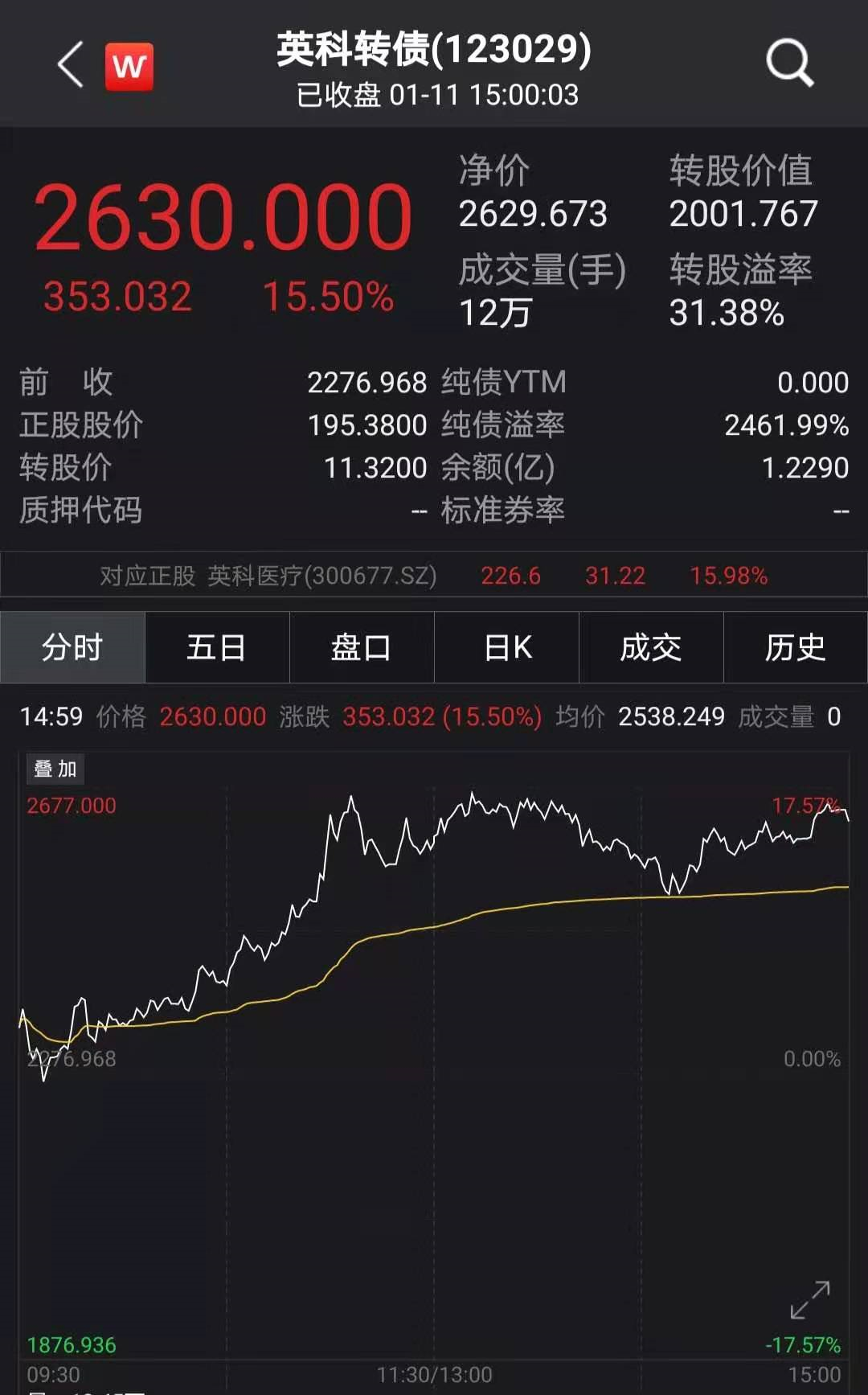This screenshot has height=1395, width=868.
Task: Switch to the 成交 tab
Action: (651, 647)
